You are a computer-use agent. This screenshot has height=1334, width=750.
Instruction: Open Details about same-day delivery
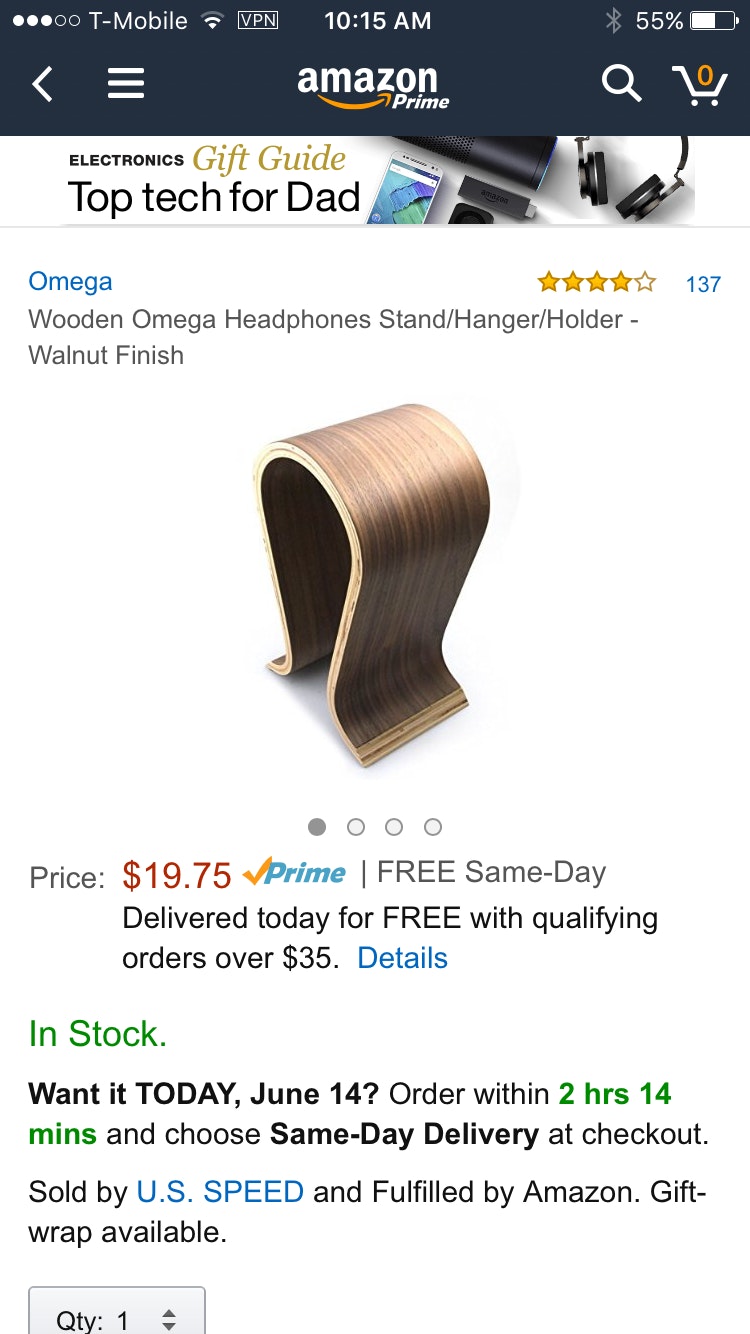coord(402,958)
